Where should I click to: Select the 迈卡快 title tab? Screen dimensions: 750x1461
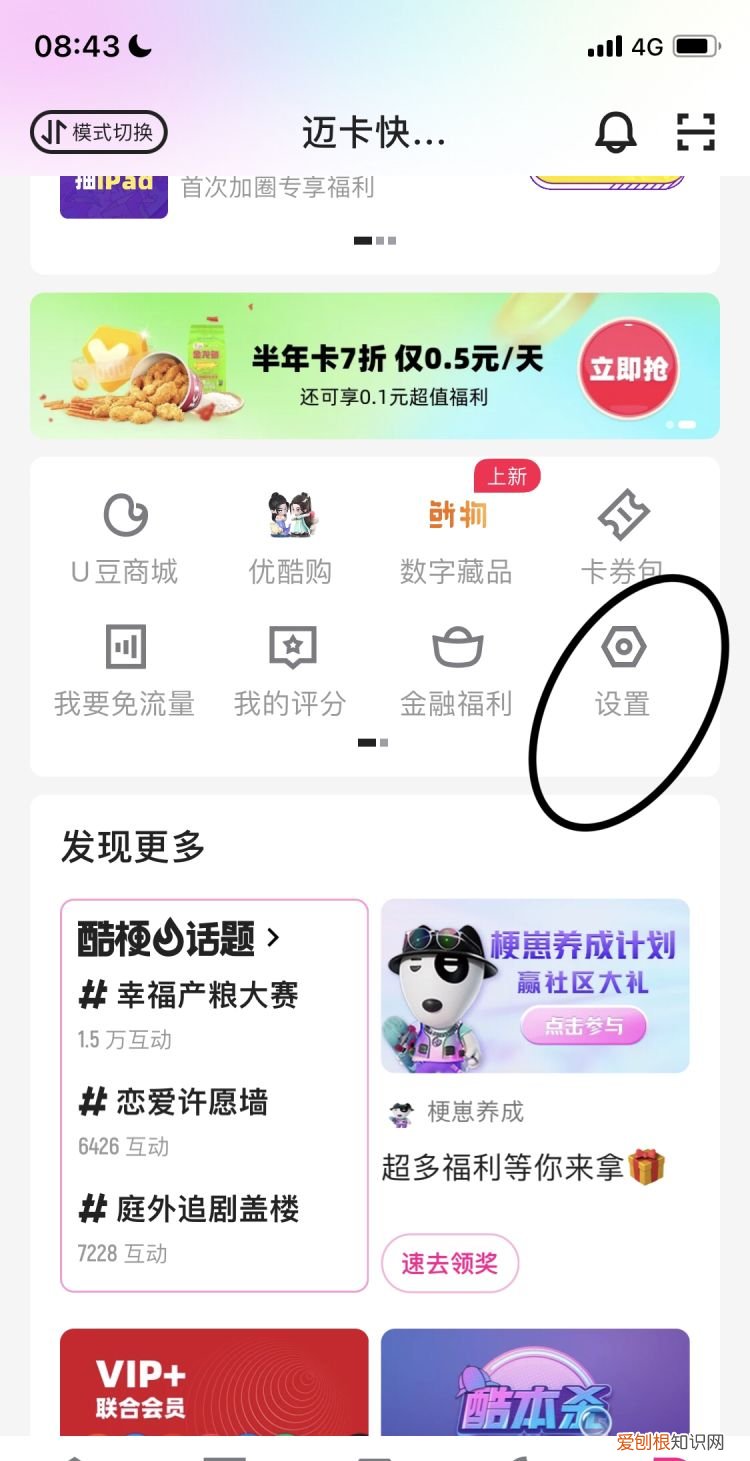pyautogui.click(x=374, y=132)
